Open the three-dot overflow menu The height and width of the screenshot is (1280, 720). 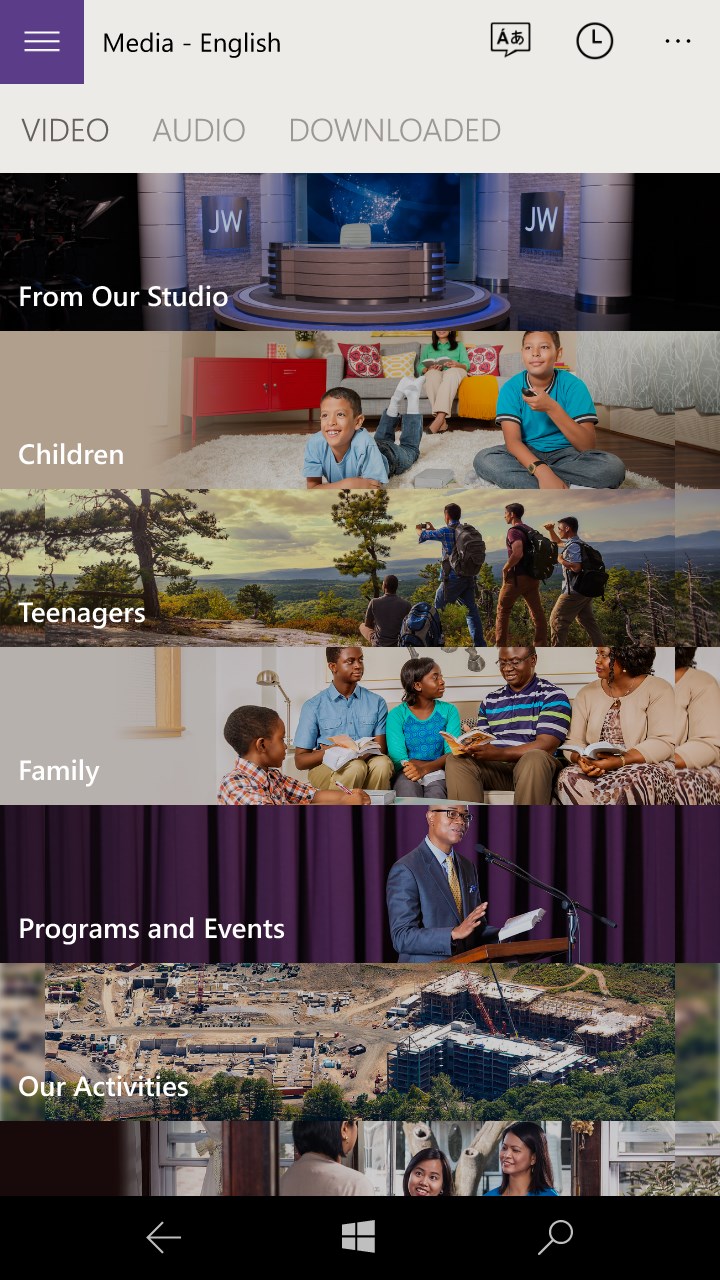coord(677,42)
